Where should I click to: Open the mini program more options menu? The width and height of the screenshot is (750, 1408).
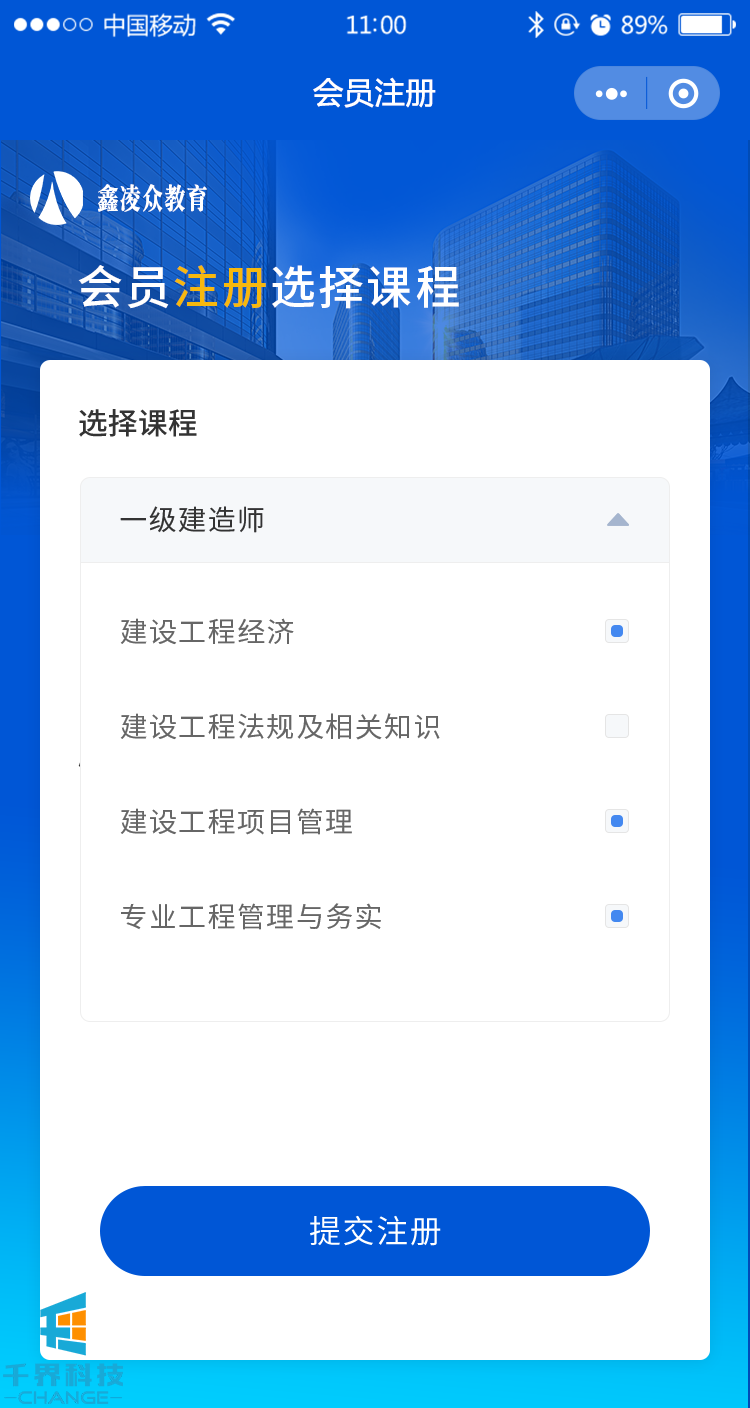point(611,94)
